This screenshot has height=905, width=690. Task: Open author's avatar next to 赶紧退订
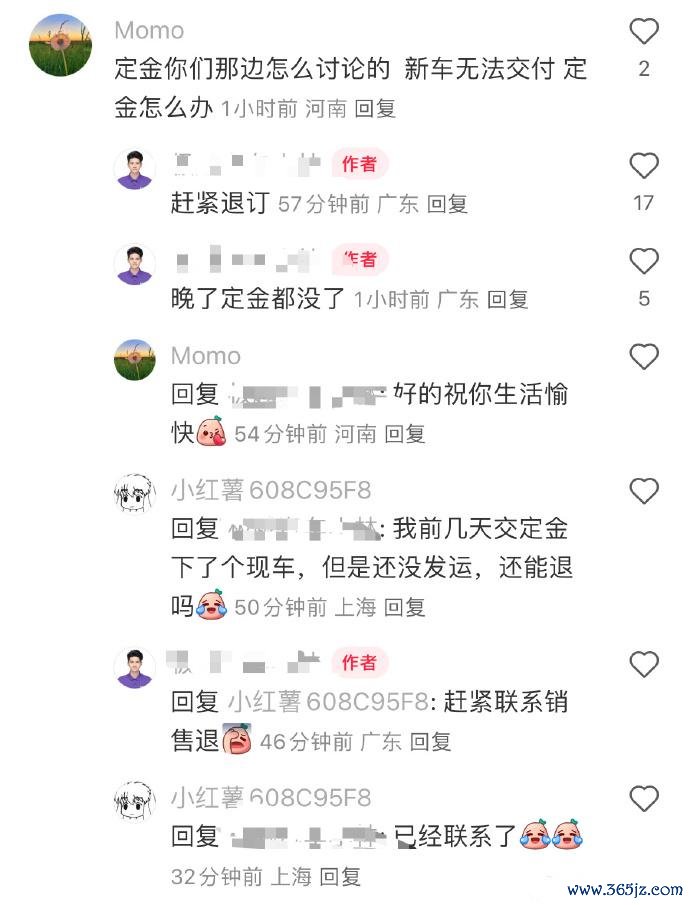(134, 168)
